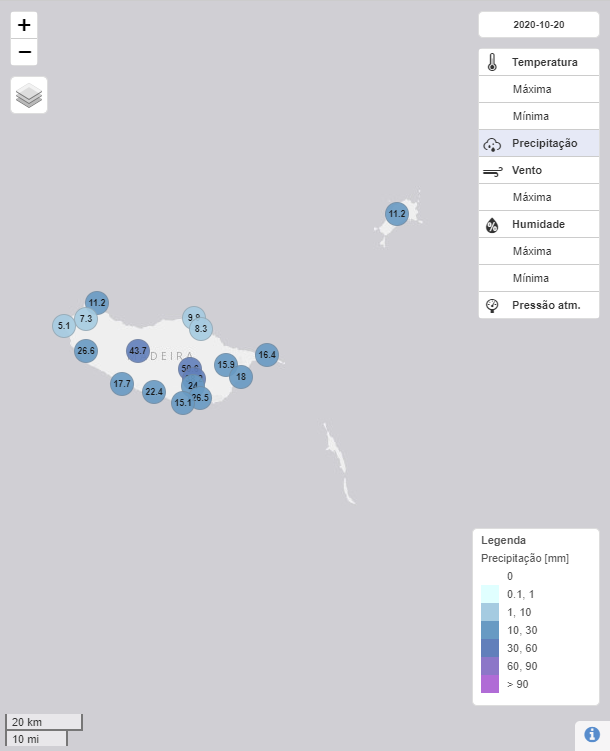Show the Pressão atm. layer

click(545, 305)
